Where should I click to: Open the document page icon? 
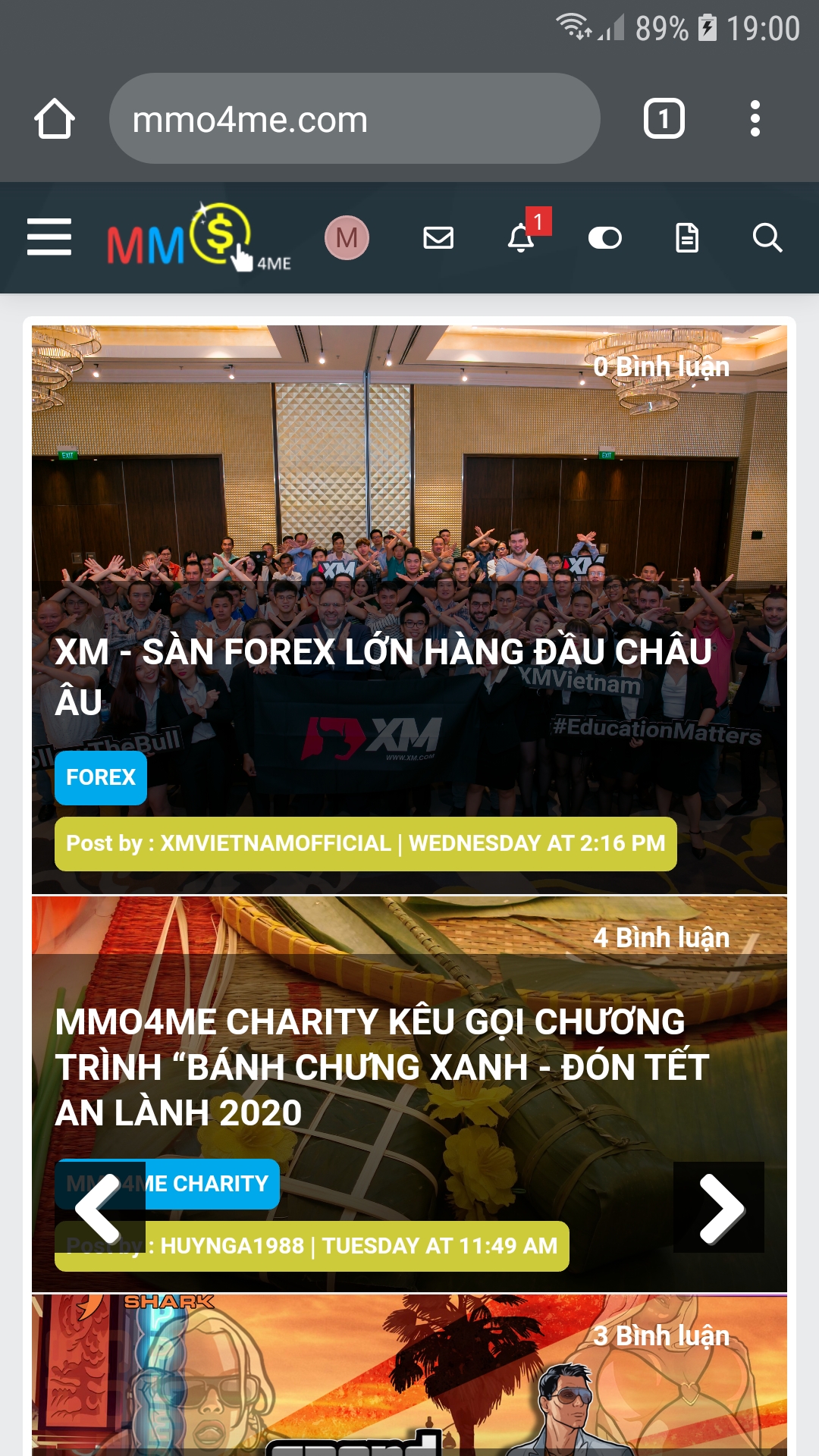tap(687, 238)
